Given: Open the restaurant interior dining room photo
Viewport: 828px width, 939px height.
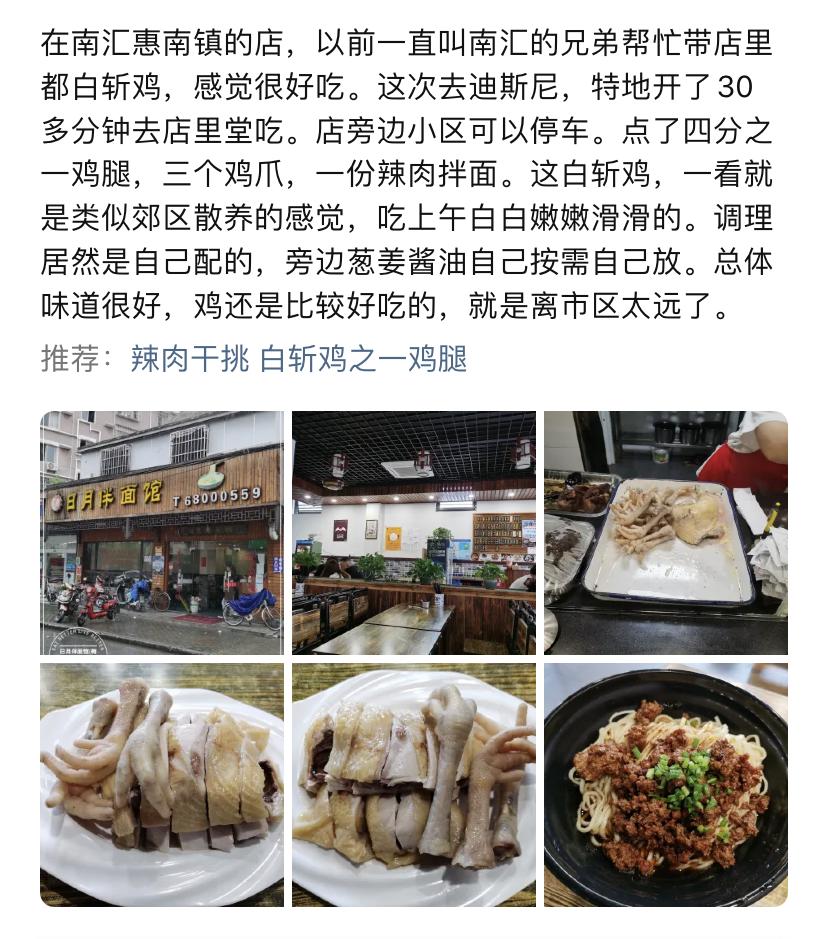Looking at the screenshot, I should pyautogui.click(x=413, y=533).
